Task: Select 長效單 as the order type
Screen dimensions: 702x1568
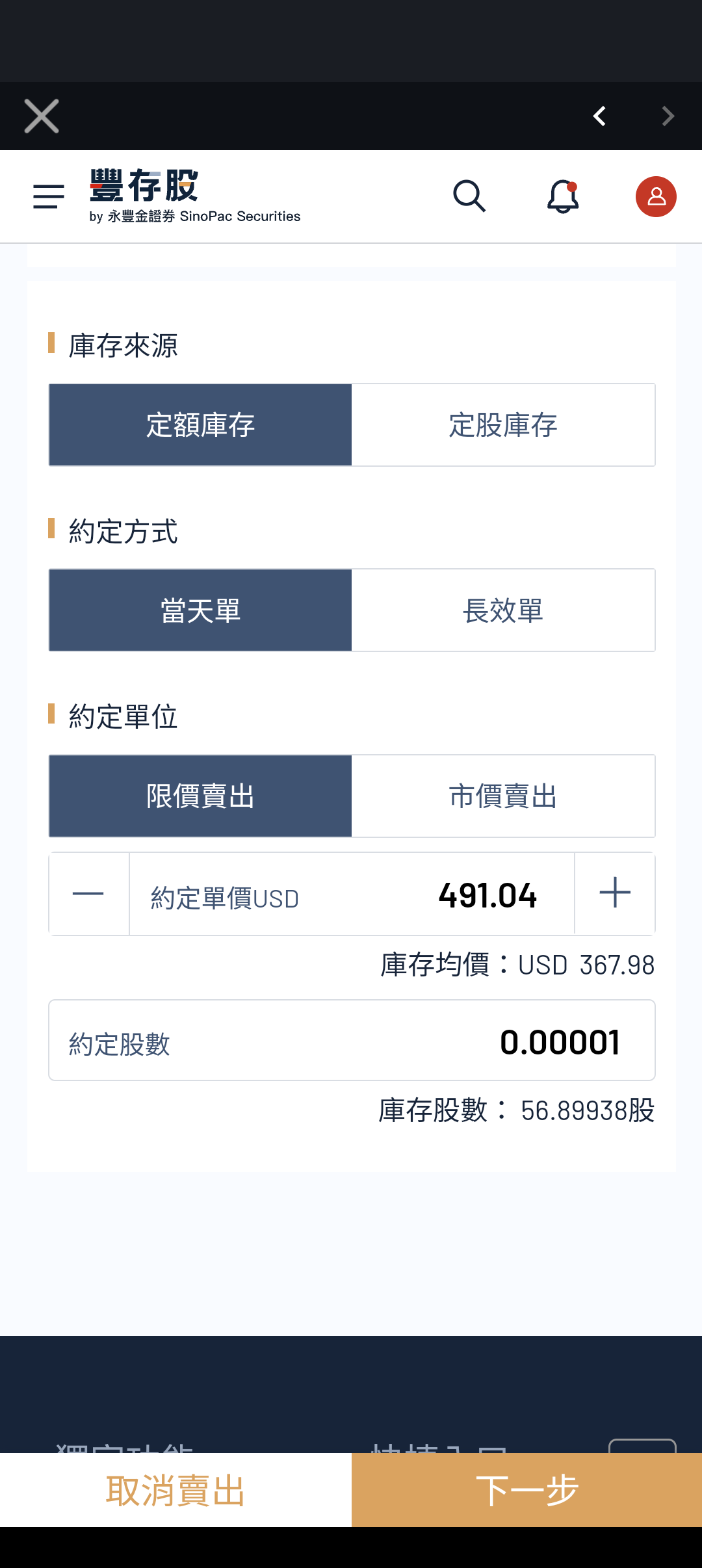Action: [x=502, y=610]
